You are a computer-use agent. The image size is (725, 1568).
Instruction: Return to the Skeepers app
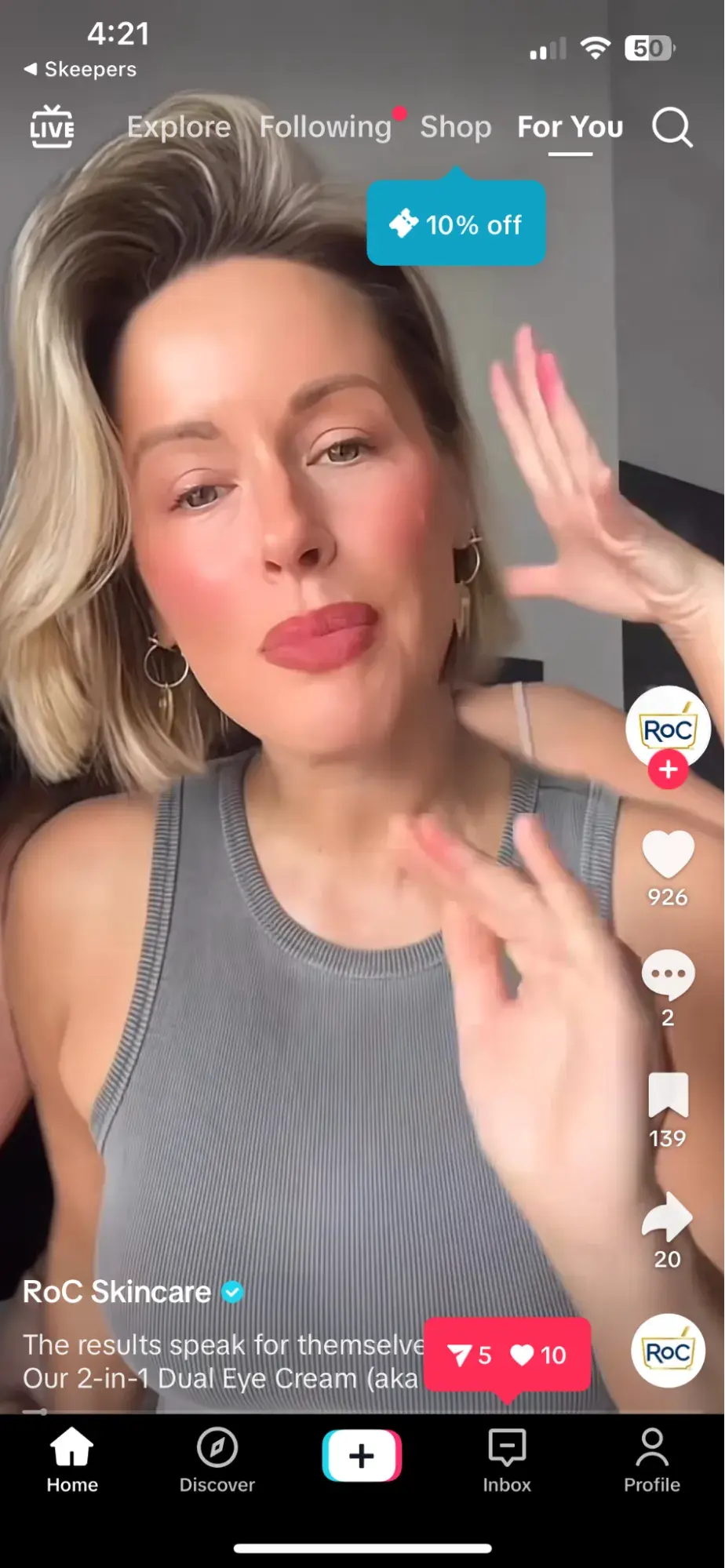click(x=80, y=69)
